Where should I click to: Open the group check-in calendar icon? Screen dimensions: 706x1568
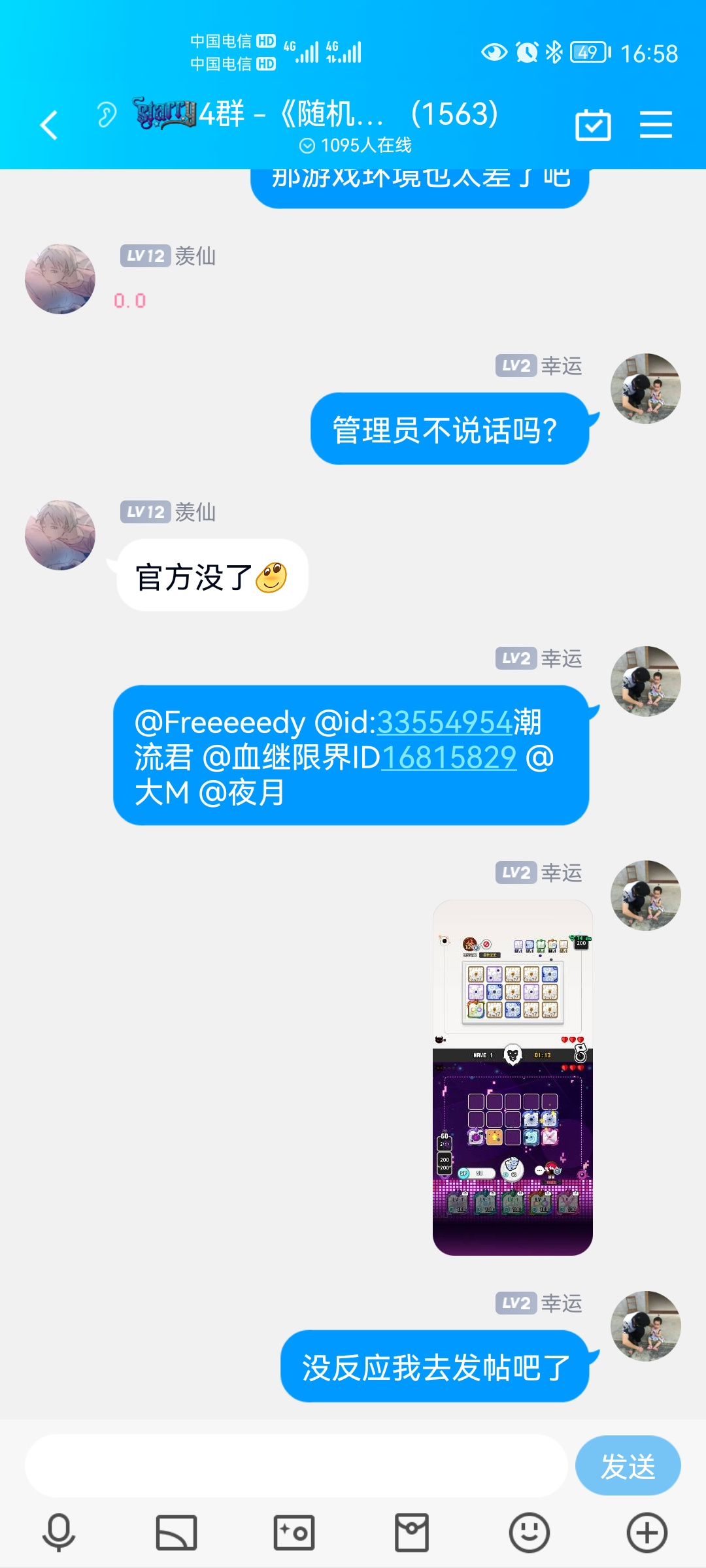(x=593, y=125)
